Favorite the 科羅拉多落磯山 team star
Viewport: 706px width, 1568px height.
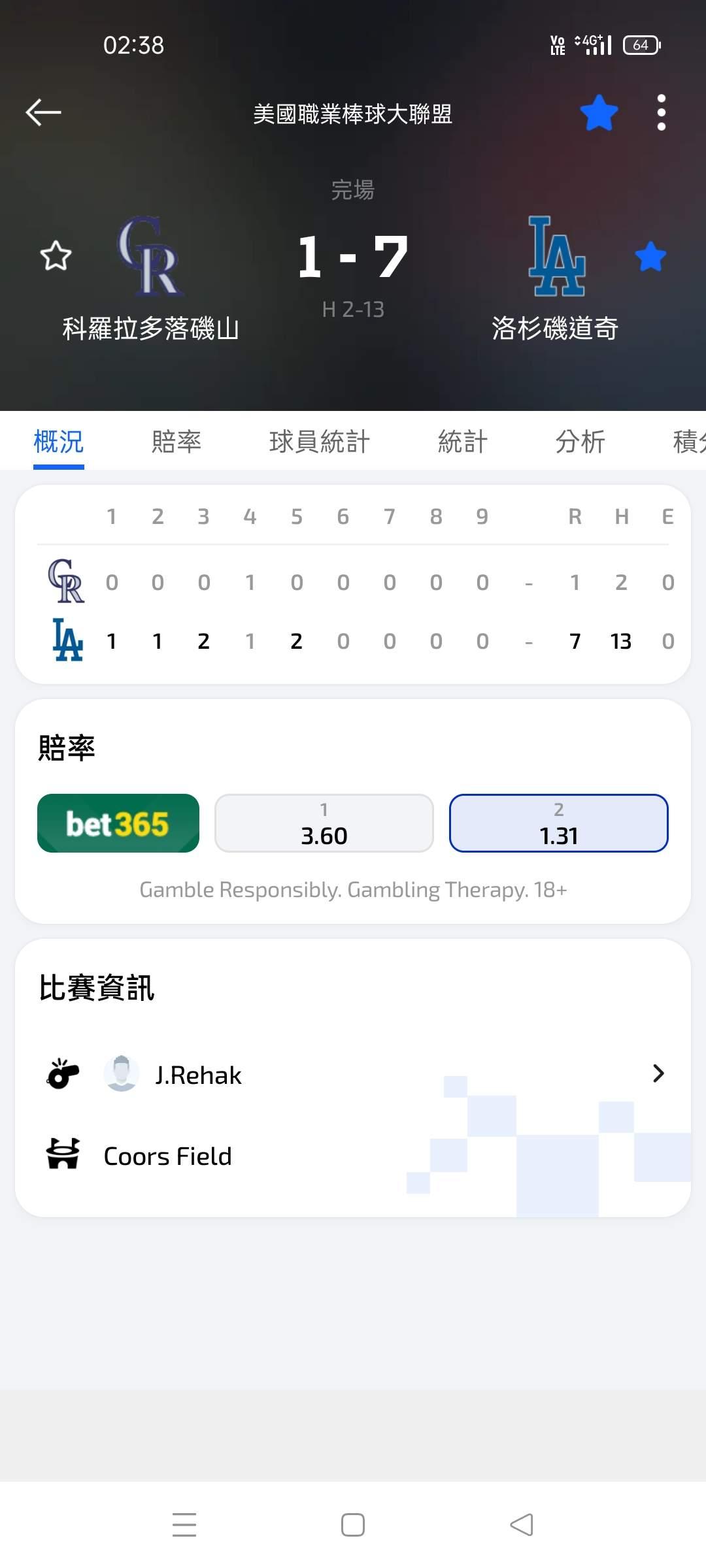pos(56,256)
